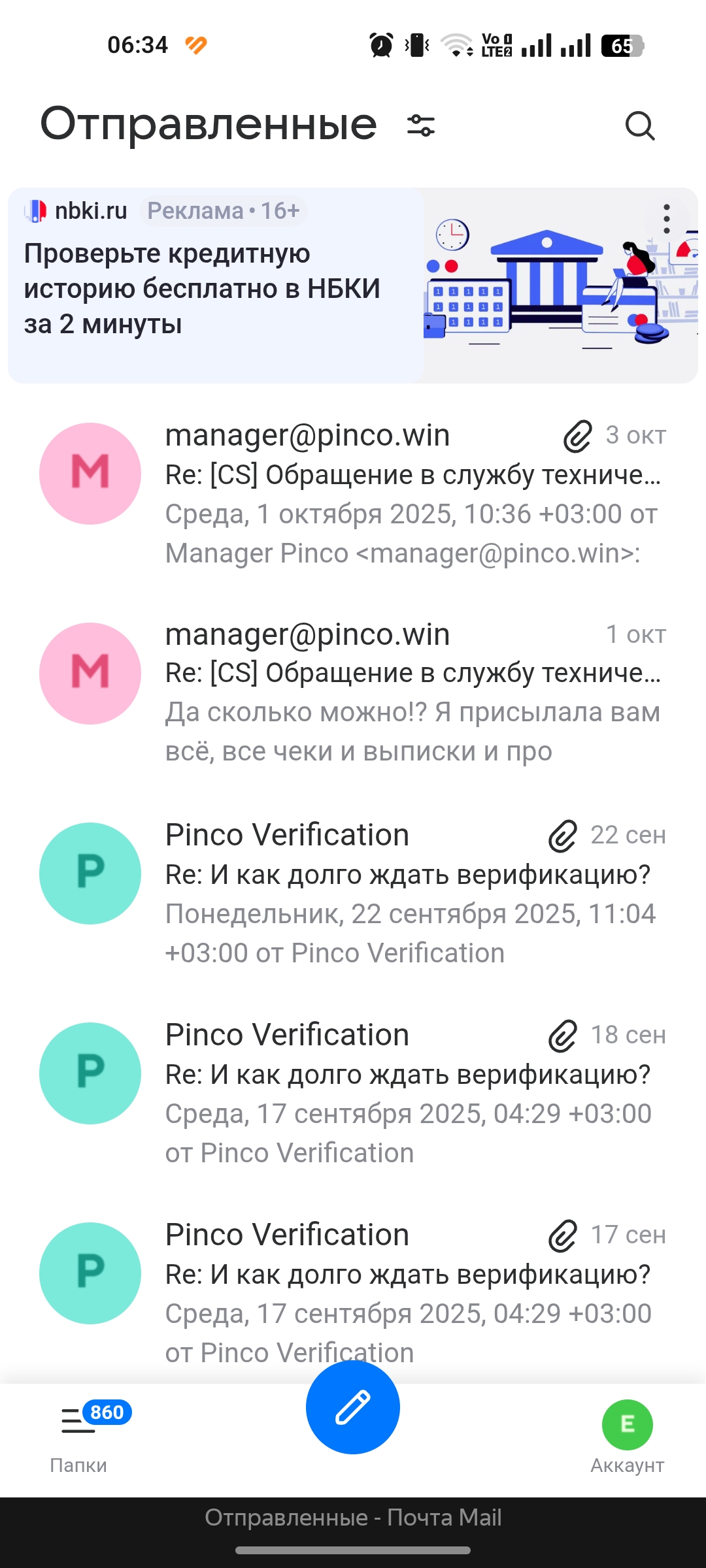Open the nbki.ru credit history ad banner
This screenshot has width=706, height=1568.
click(x=353, y=286)
